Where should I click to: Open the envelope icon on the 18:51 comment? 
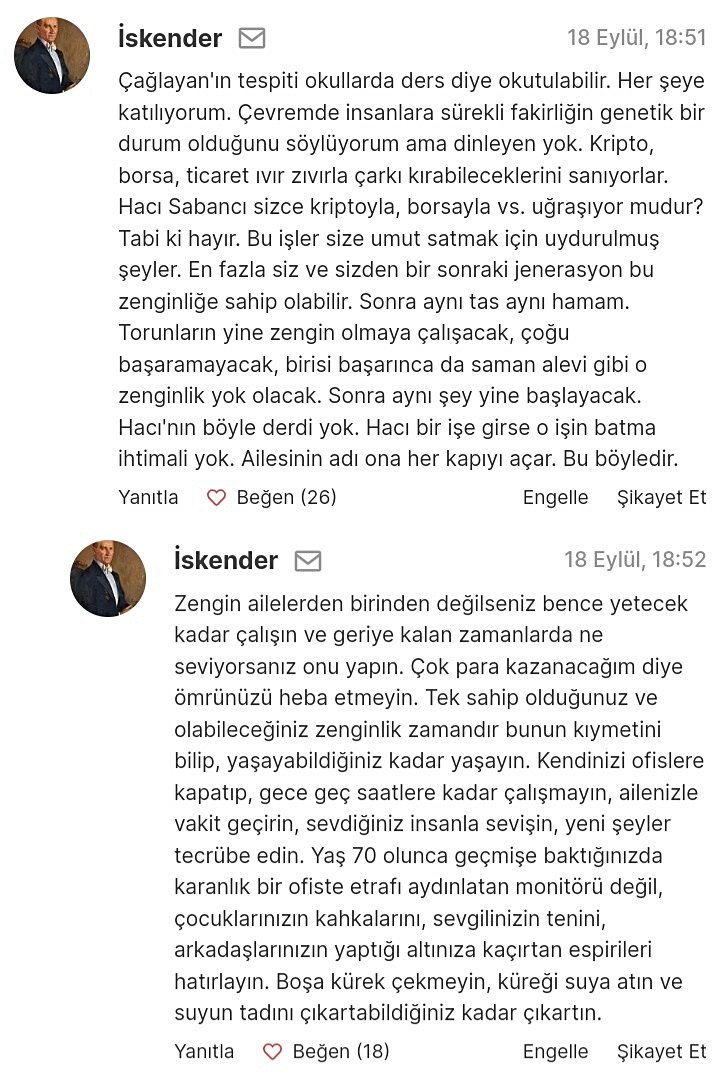252,39
